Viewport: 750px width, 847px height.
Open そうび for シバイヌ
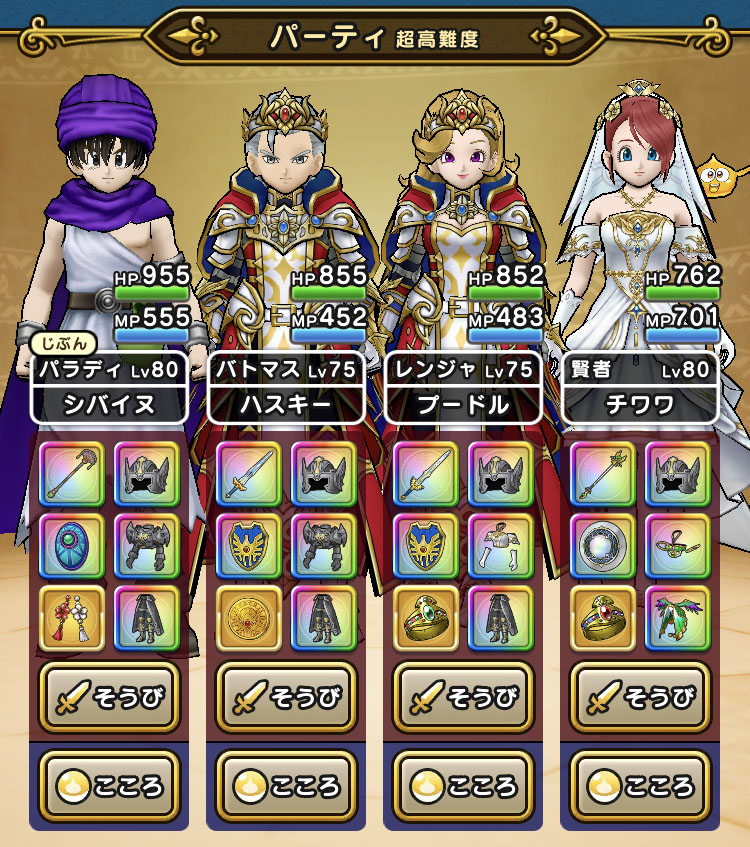(109, 697)
